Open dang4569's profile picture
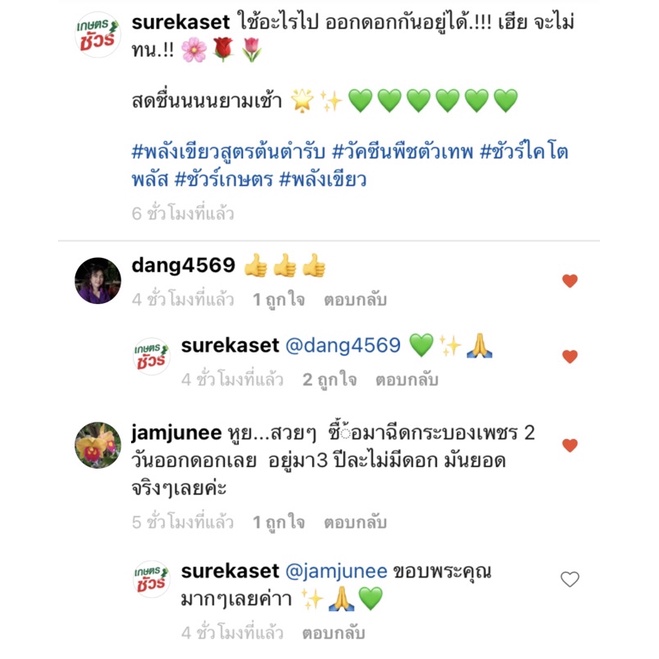The height and width of the screenshot is (659, 659). coord(97,281)
